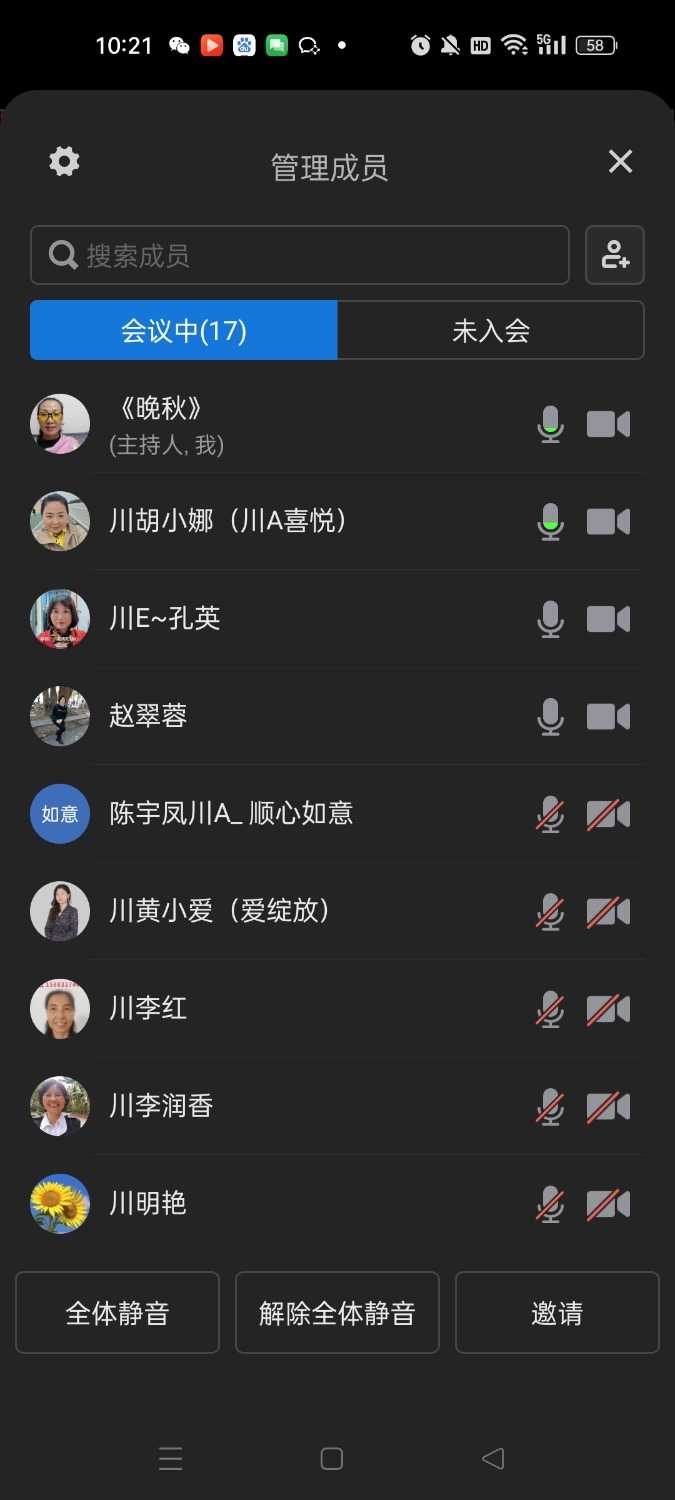The width and height of the screenshot is (675, 1500).
Task: Request camera on for 川李红
Action: (x=608, y=1008)
